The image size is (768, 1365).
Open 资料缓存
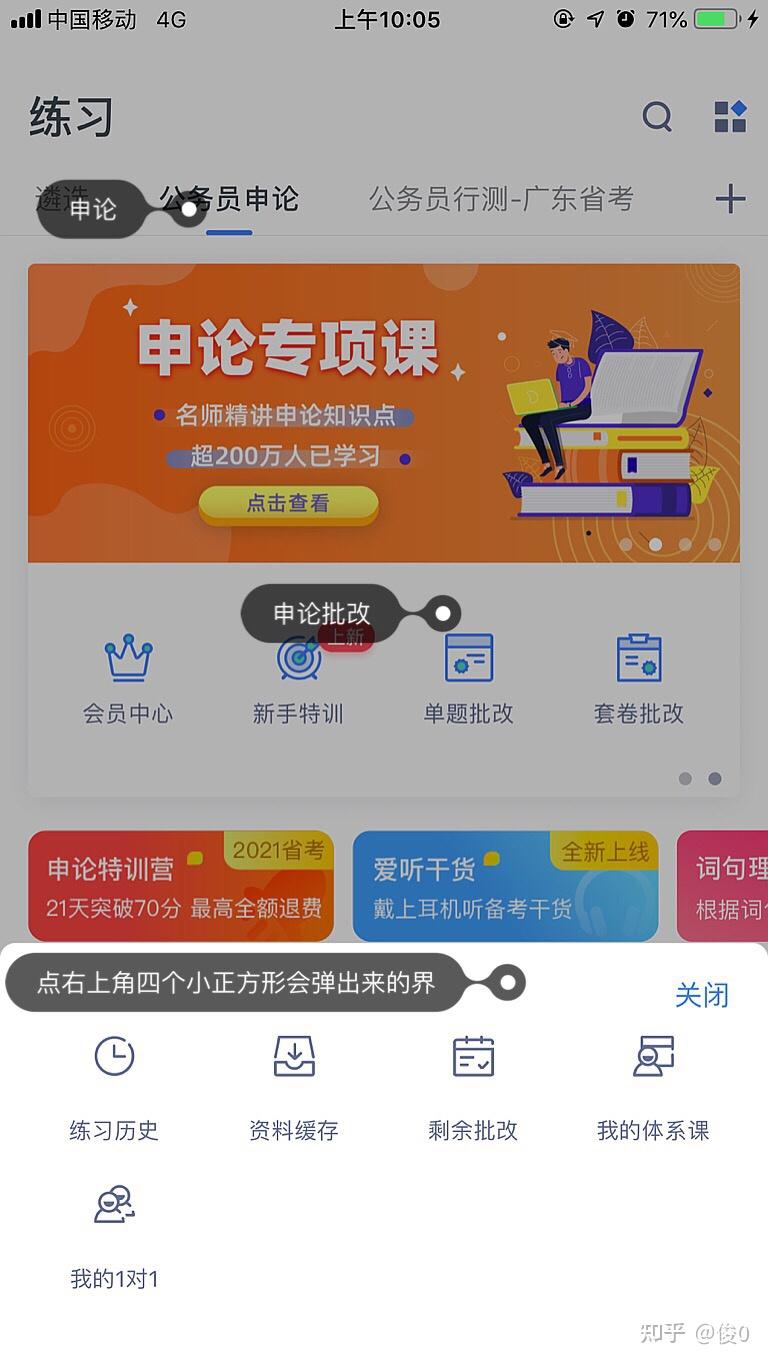[x=294, y=1085]
